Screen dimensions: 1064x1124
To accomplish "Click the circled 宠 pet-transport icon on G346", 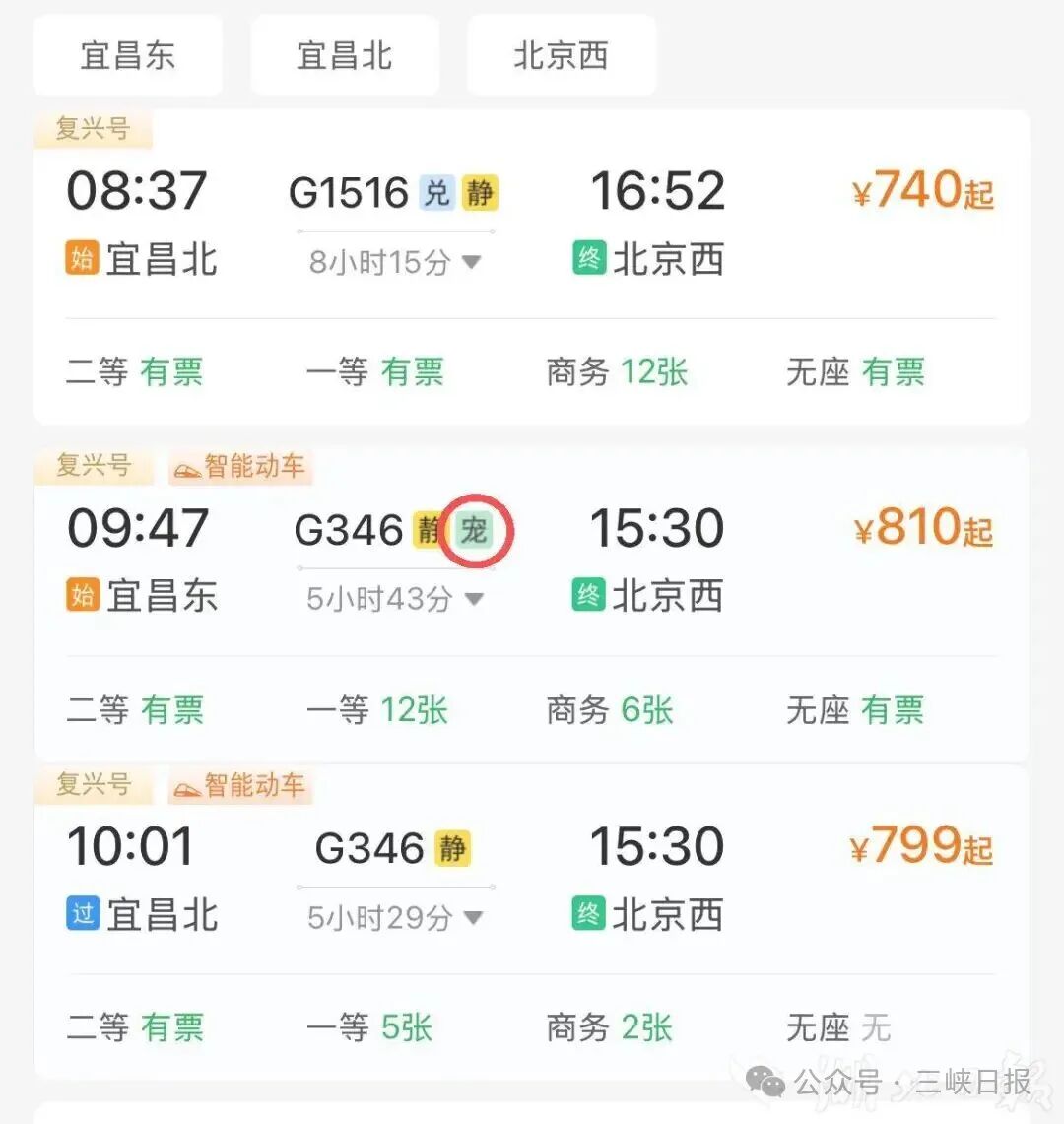I will click(x=476, y=530).
